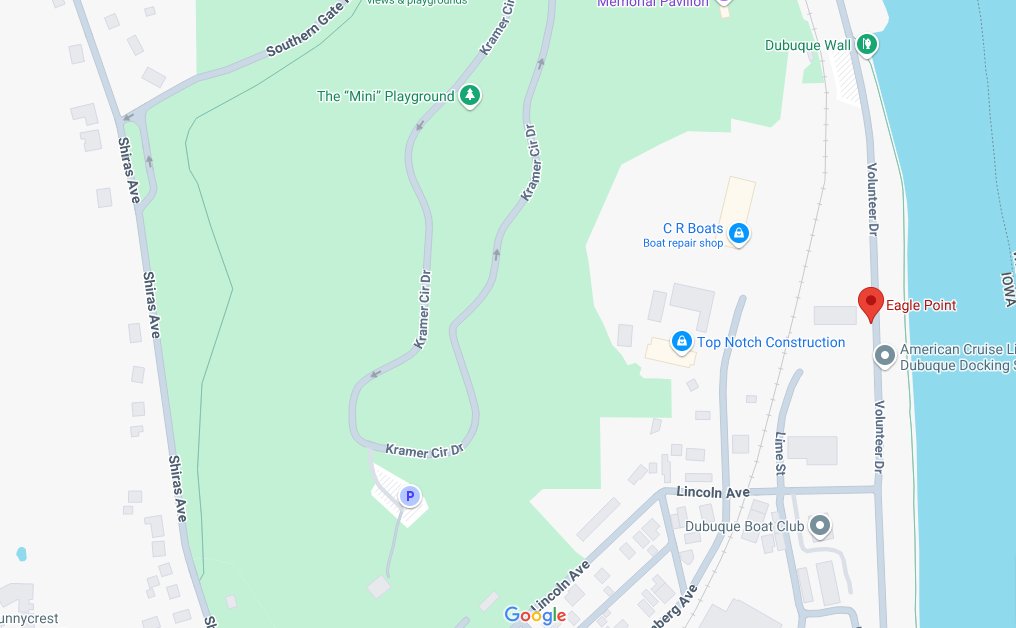Tap the parking lot P marker
This screenshot has height=628, width=1016.
tap(408, 495)
